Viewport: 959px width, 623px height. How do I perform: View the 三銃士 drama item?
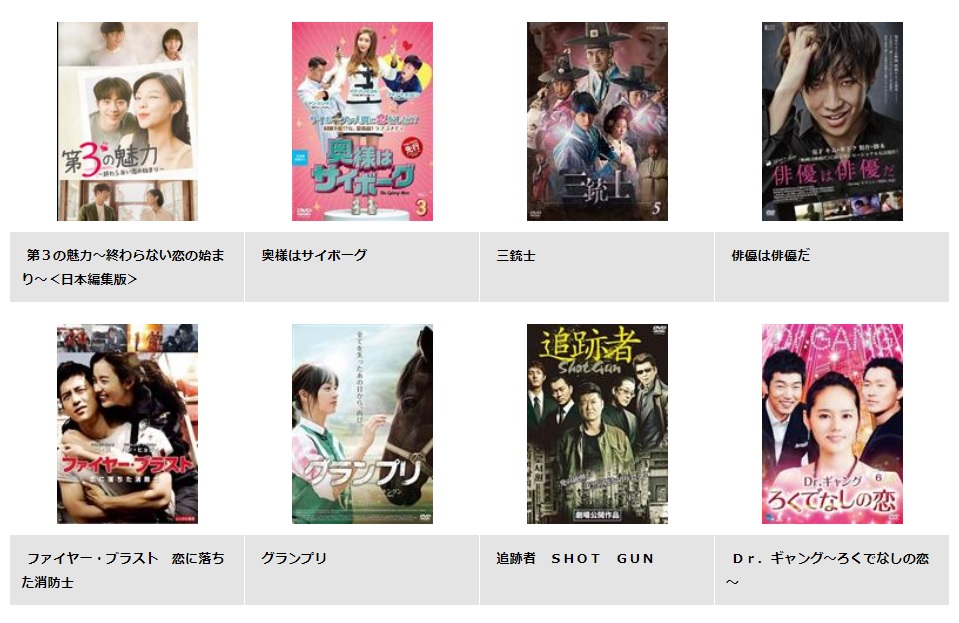click(597, 121)
